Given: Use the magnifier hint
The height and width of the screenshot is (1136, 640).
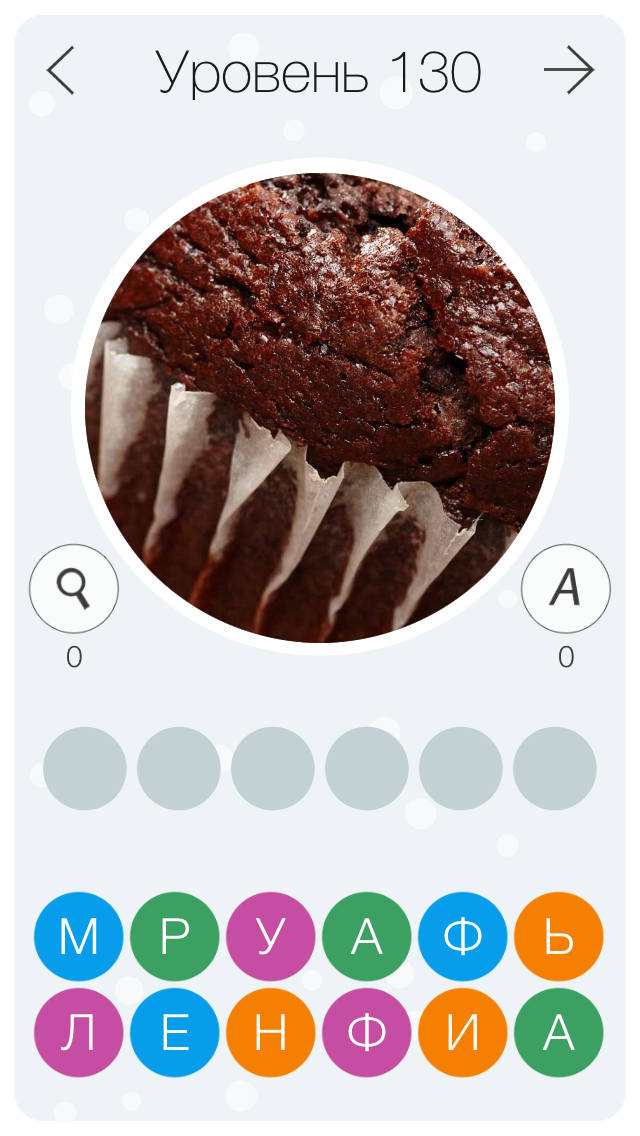Looking at the screenshot, I should point(74,589).
